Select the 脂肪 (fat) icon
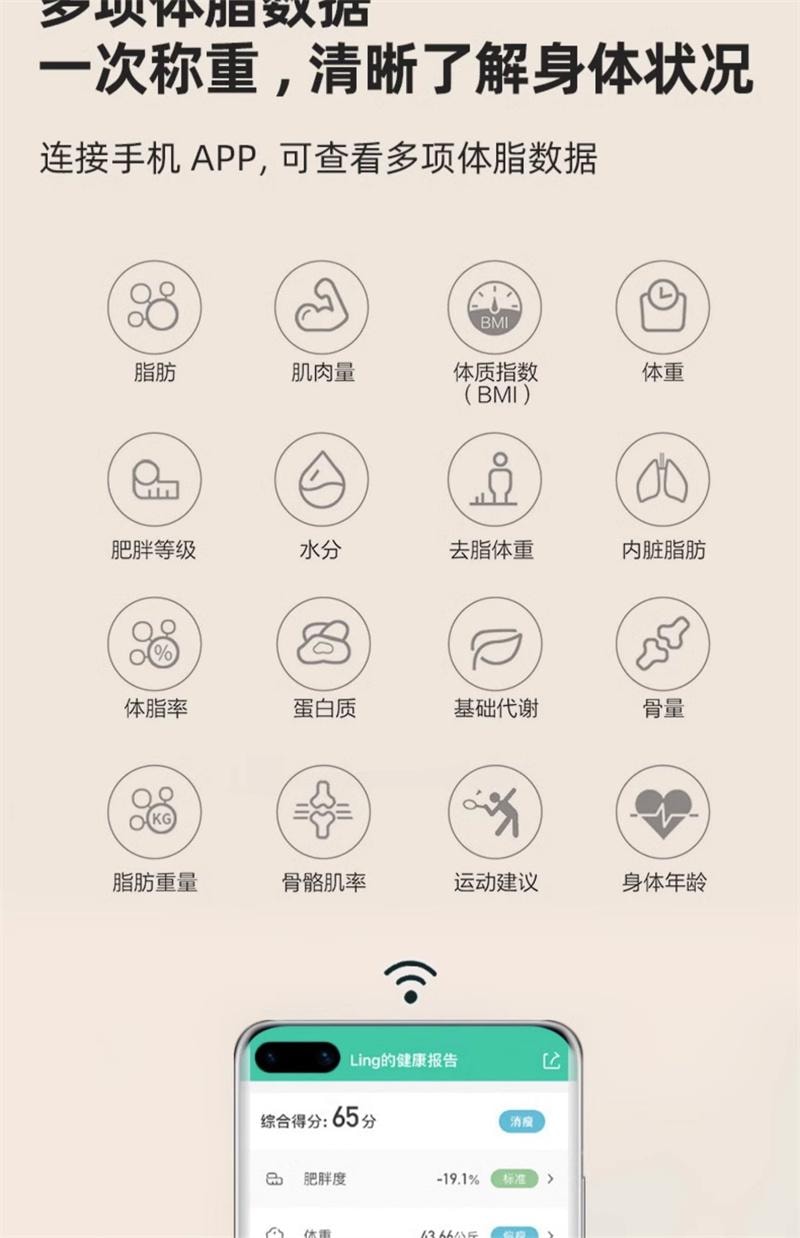The width and height of the screenshot is (800, 1238). (x=155, y=307)
